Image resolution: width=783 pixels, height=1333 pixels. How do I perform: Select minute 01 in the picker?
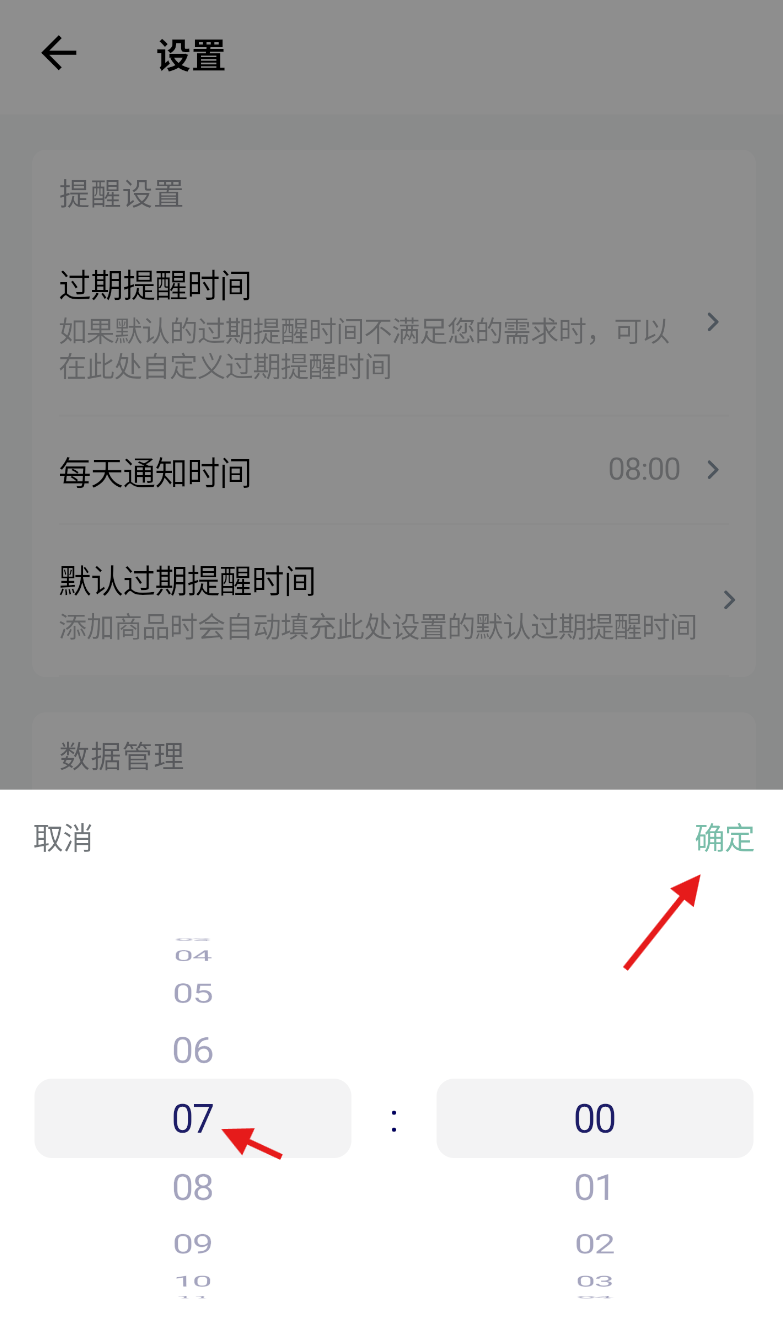coord(594,1187)
